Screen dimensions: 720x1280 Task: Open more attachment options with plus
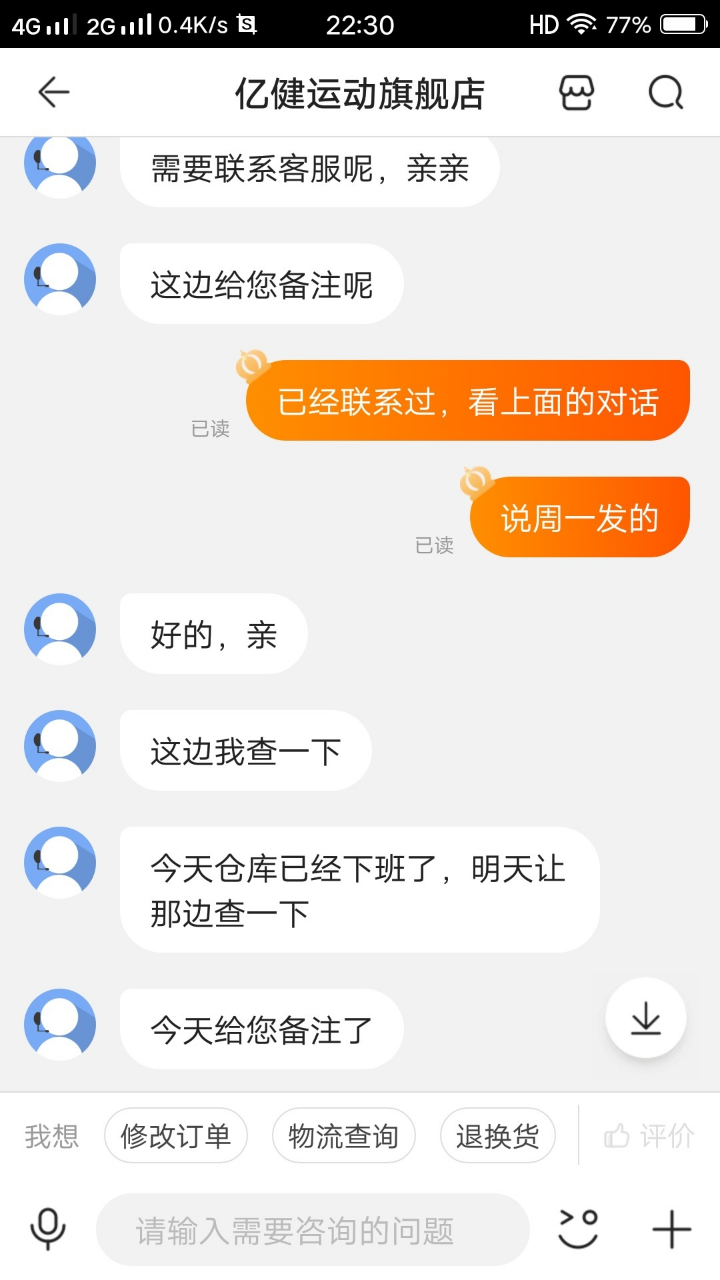click(x=671, y=1229)
